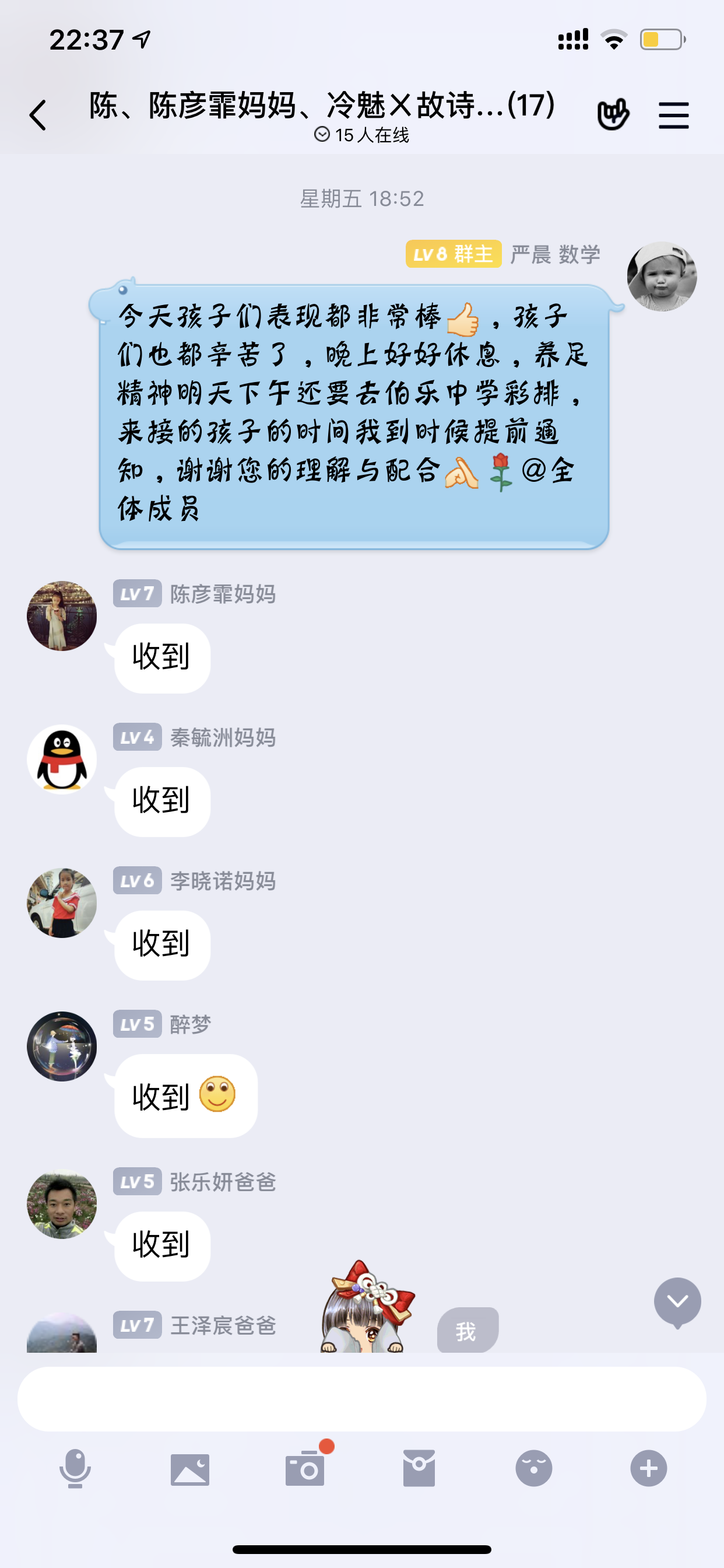Focus the message input box

coord(361,1399)
